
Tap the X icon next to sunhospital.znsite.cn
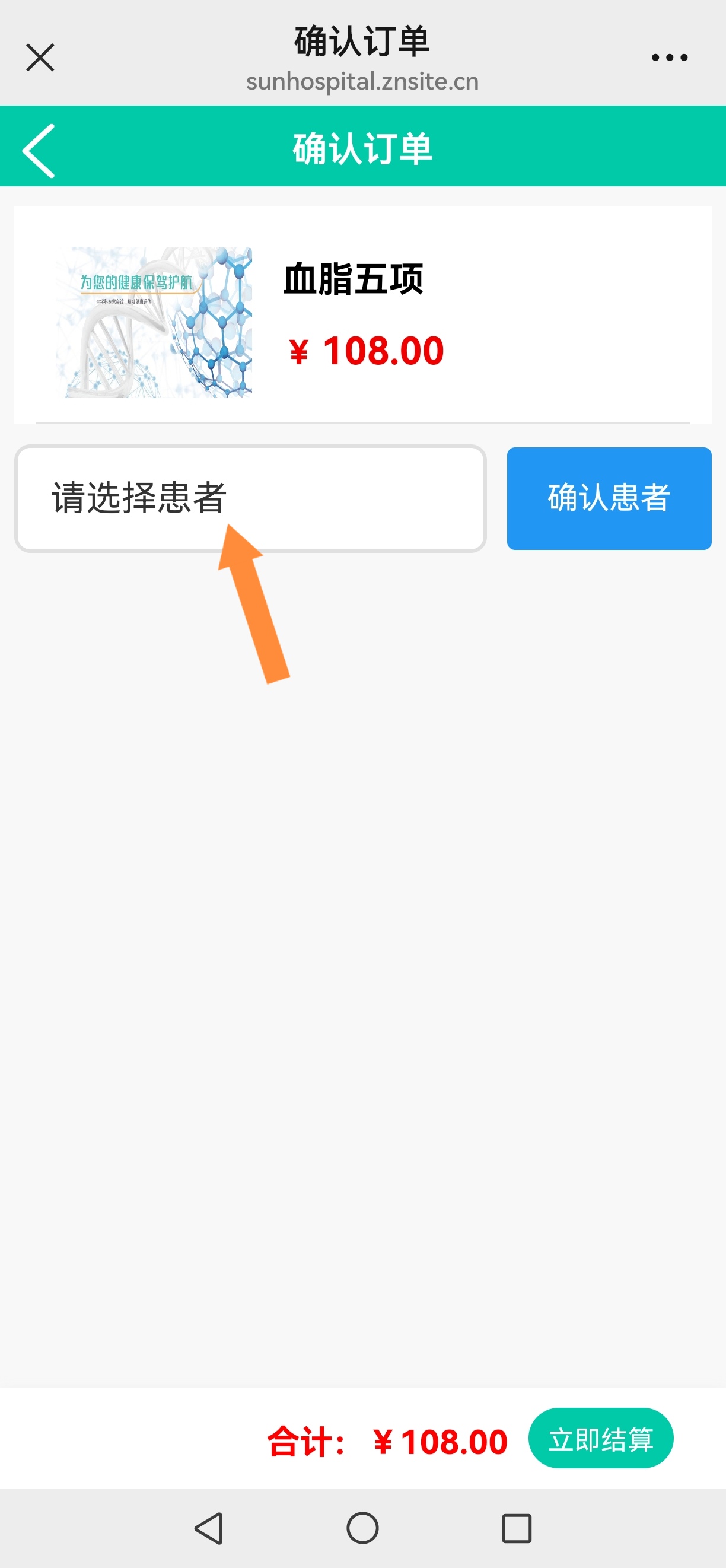click(40, 56)
